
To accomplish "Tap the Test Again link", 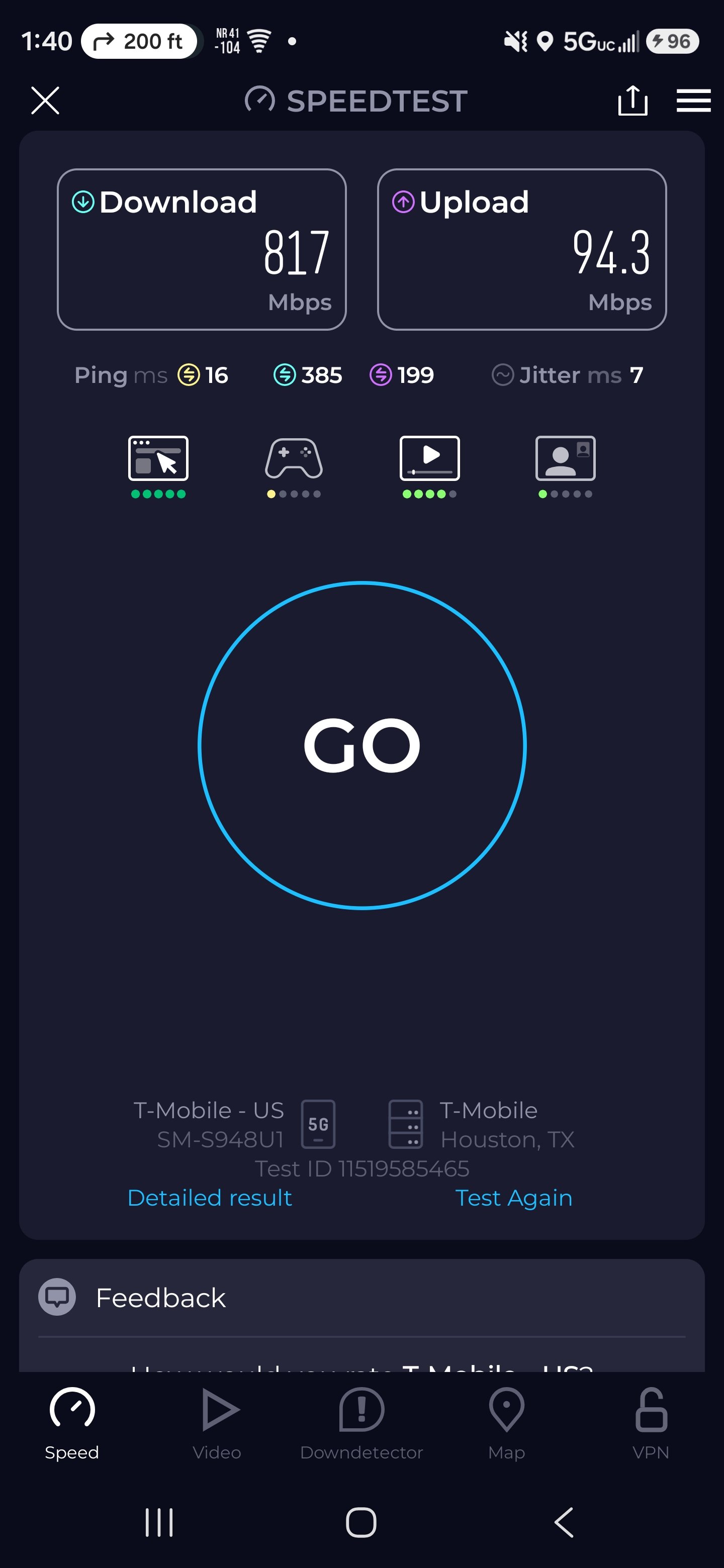I will [513, 1198].
